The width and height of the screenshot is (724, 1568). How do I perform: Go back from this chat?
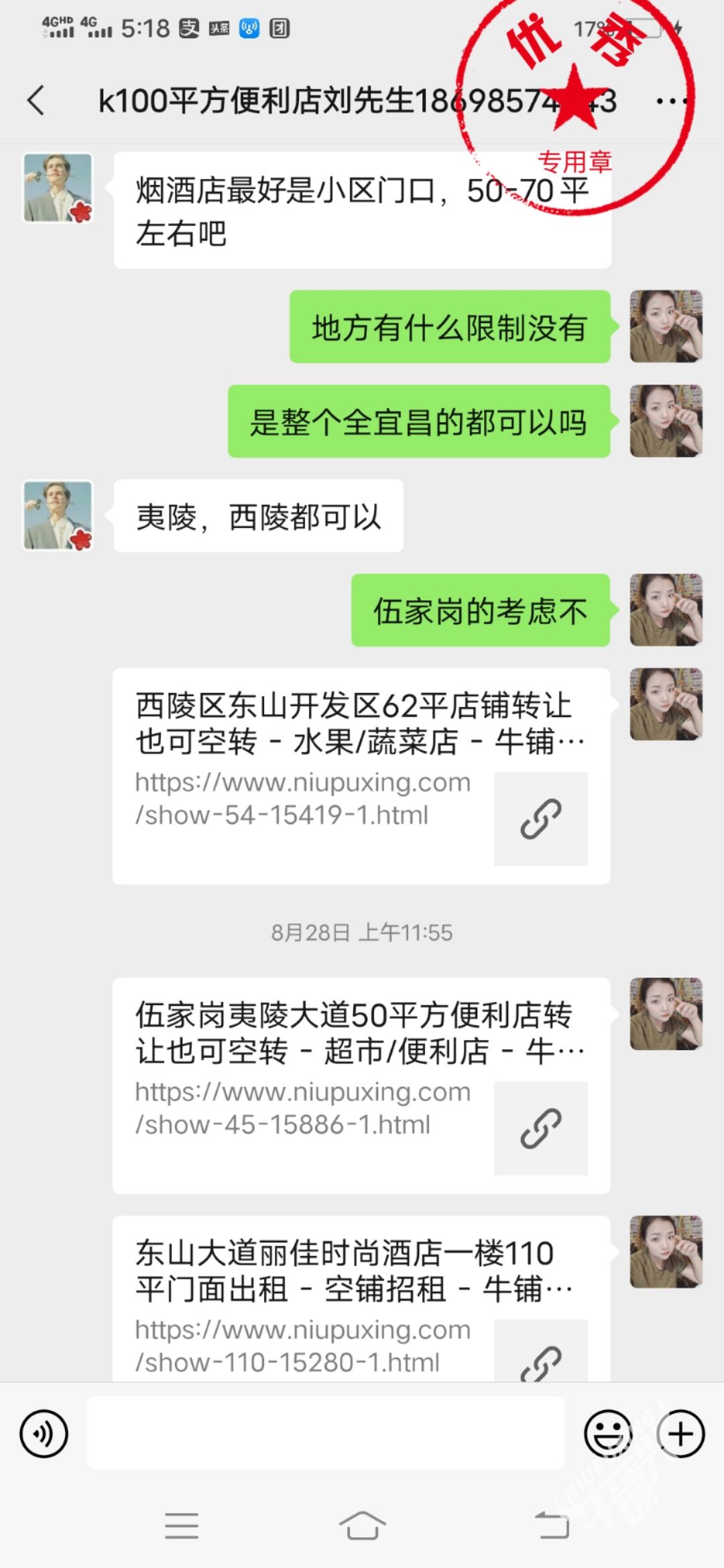36,101
